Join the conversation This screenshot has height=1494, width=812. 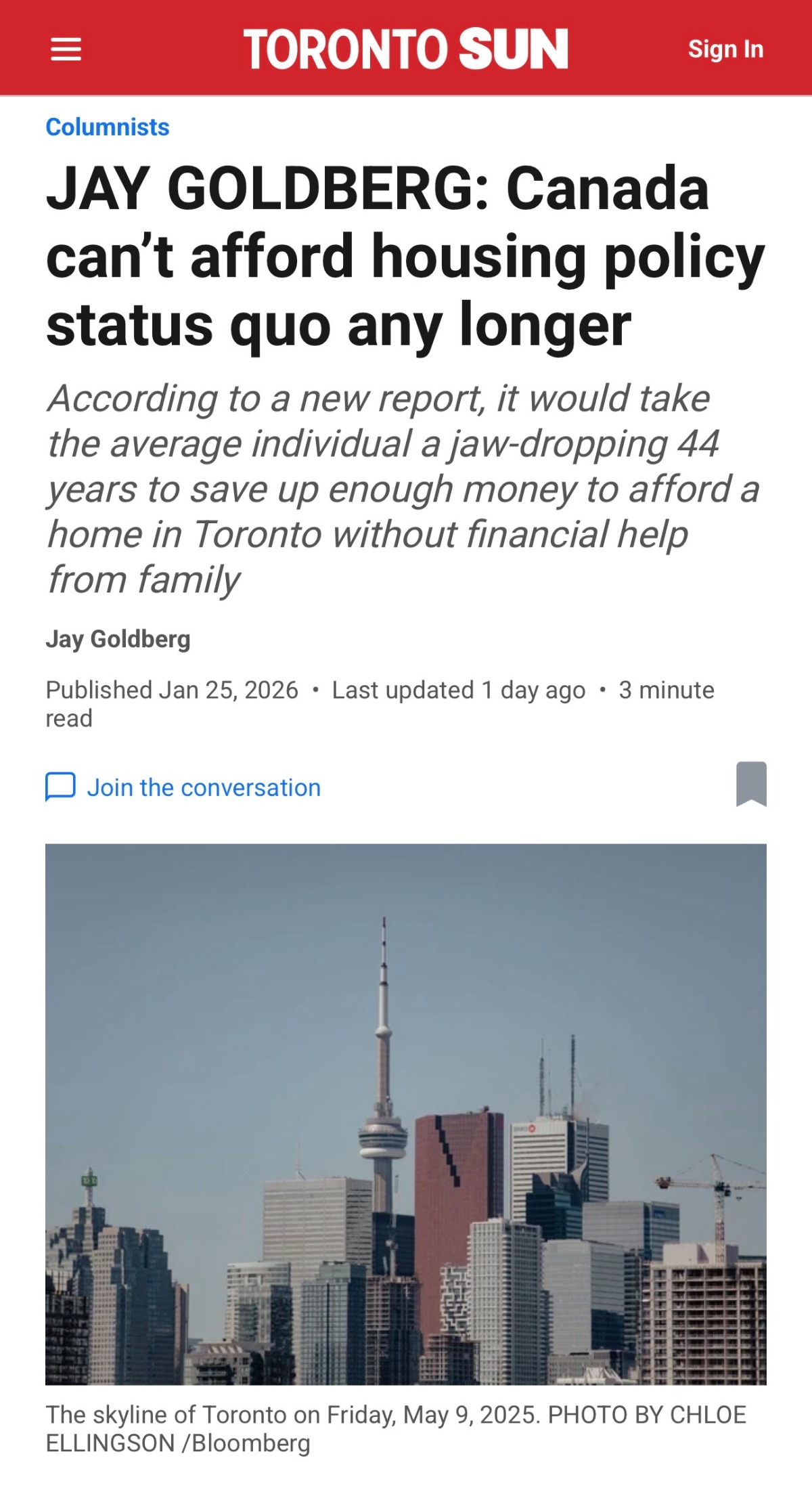(203, 787)
